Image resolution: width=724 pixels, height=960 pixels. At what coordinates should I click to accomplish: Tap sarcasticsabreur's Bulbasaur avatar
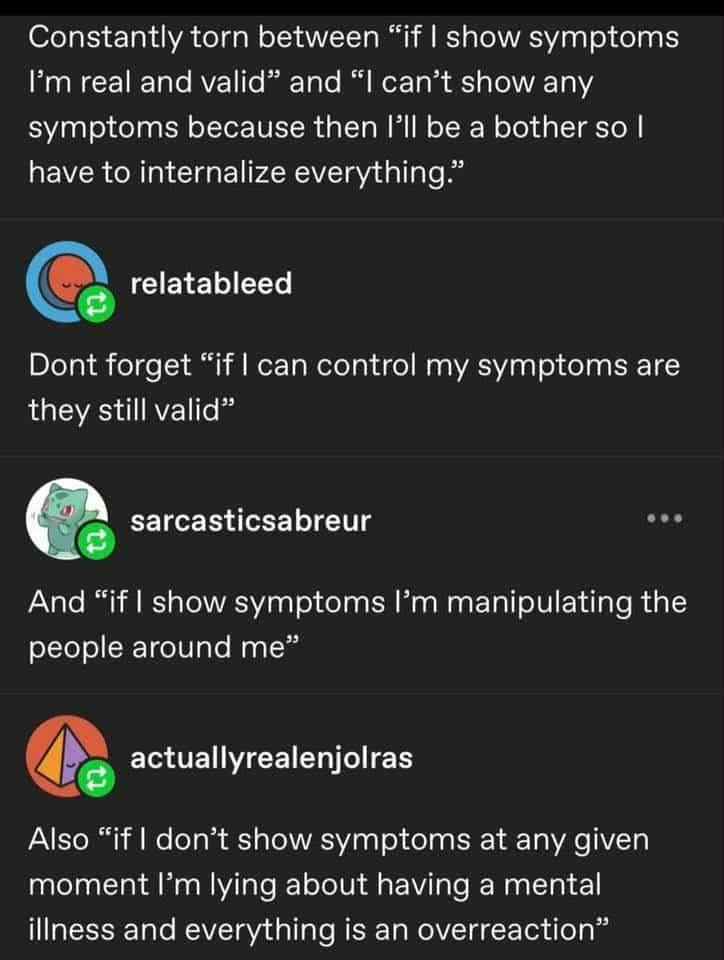point(65,520)
